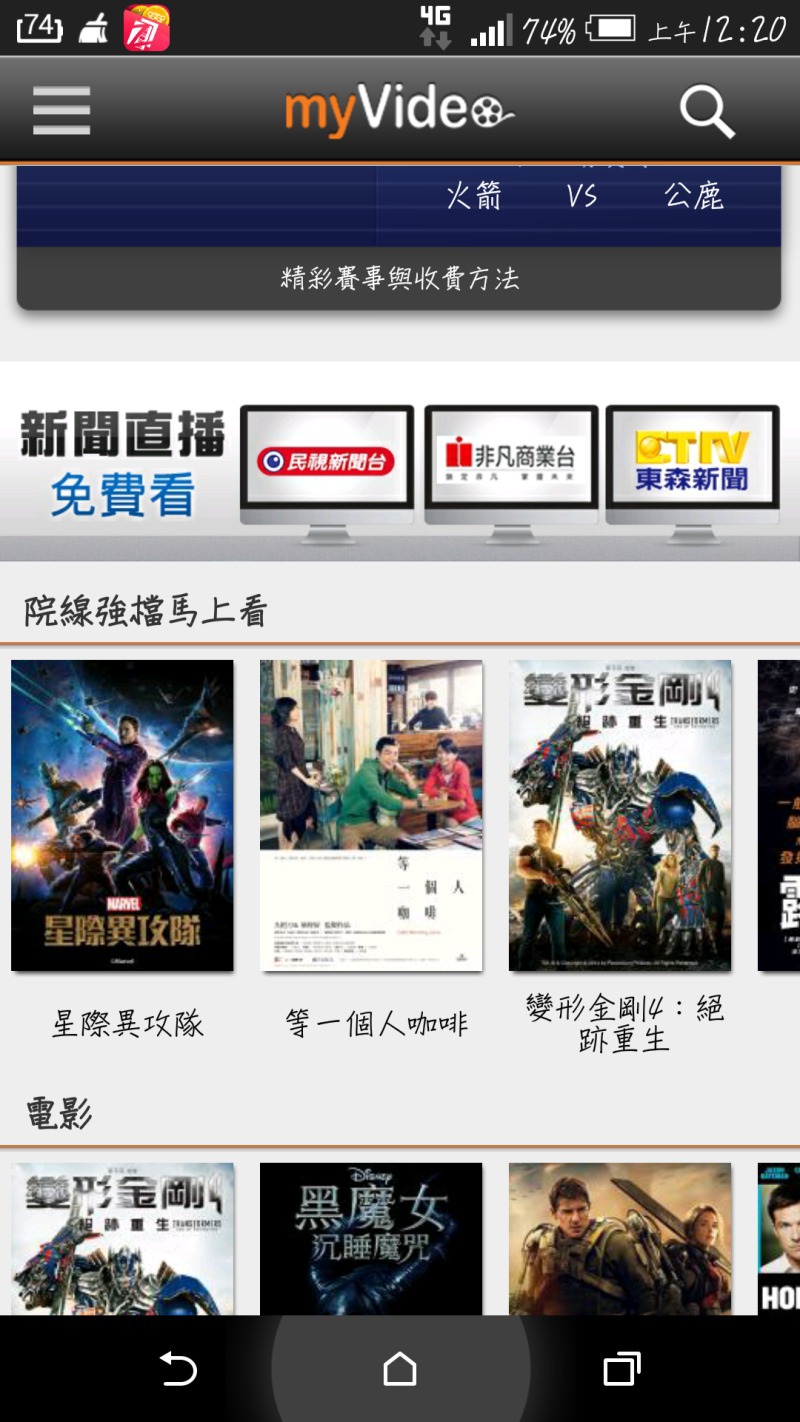Open recent apps view
The width and height of the screenshot is (800, 1422).
pyautogui.click(x=621, y=1369)
